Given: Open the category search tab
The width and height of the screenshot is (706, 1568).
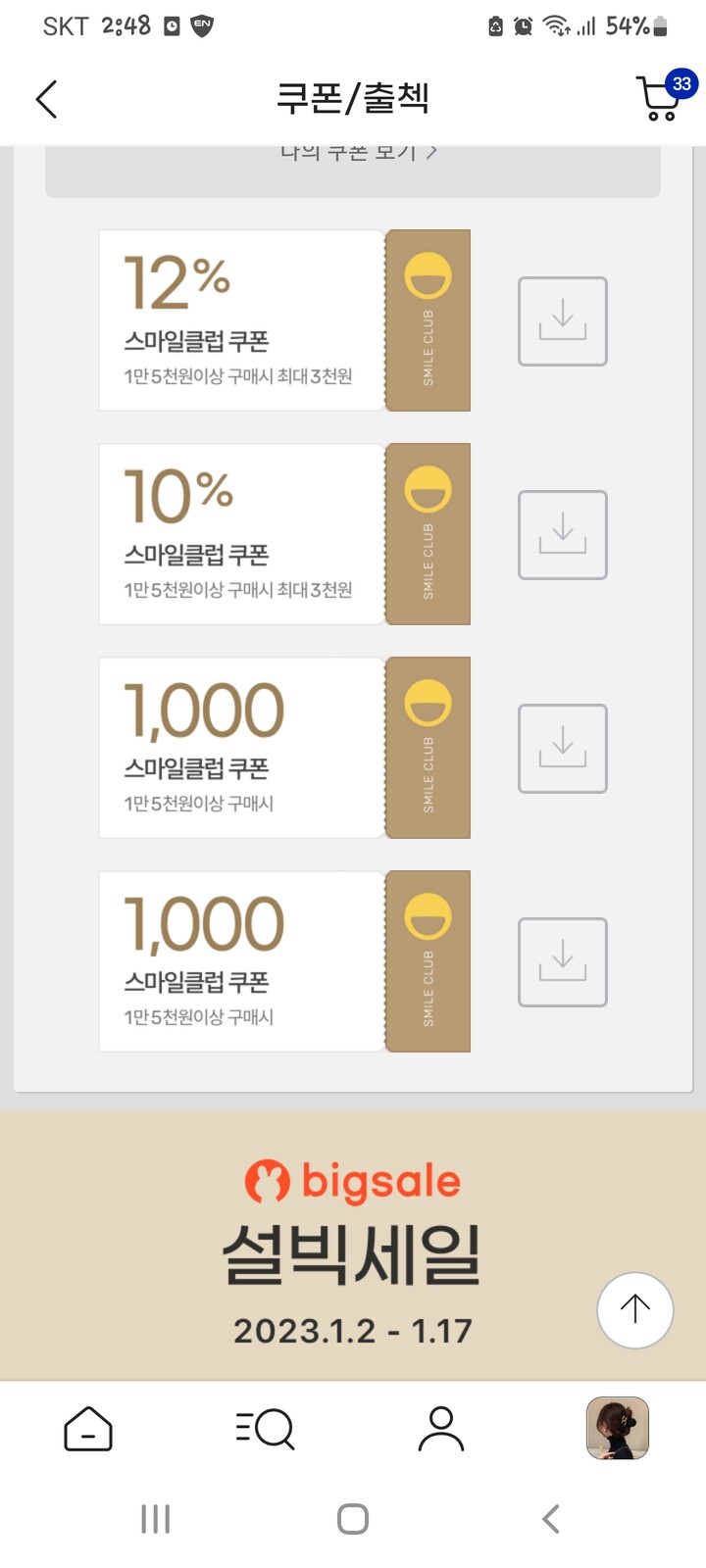Looking at the screenshot, I should click(265, 1429).
